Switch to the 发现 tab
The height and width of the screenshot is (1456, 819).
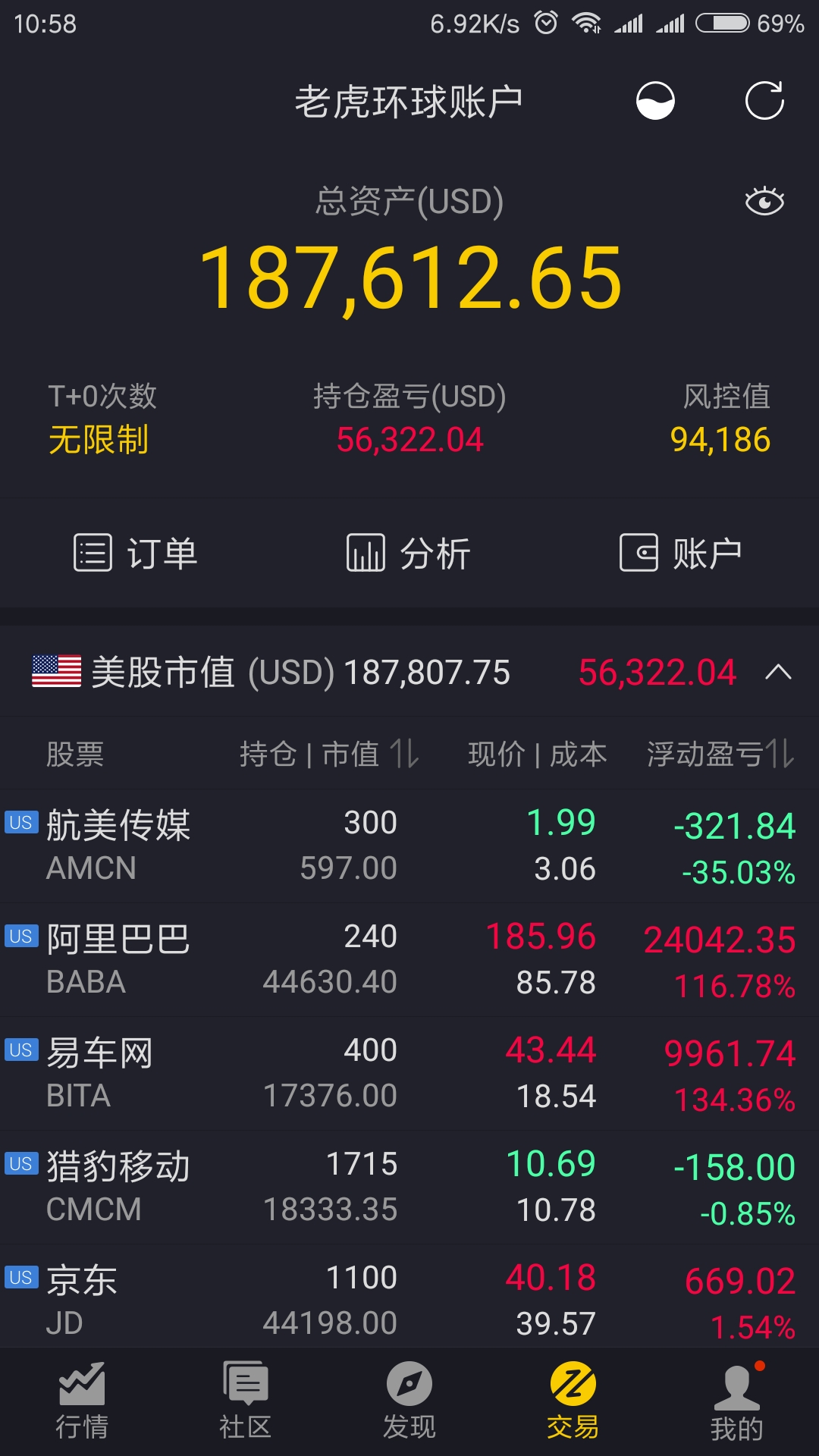[x=409, y=1401]
